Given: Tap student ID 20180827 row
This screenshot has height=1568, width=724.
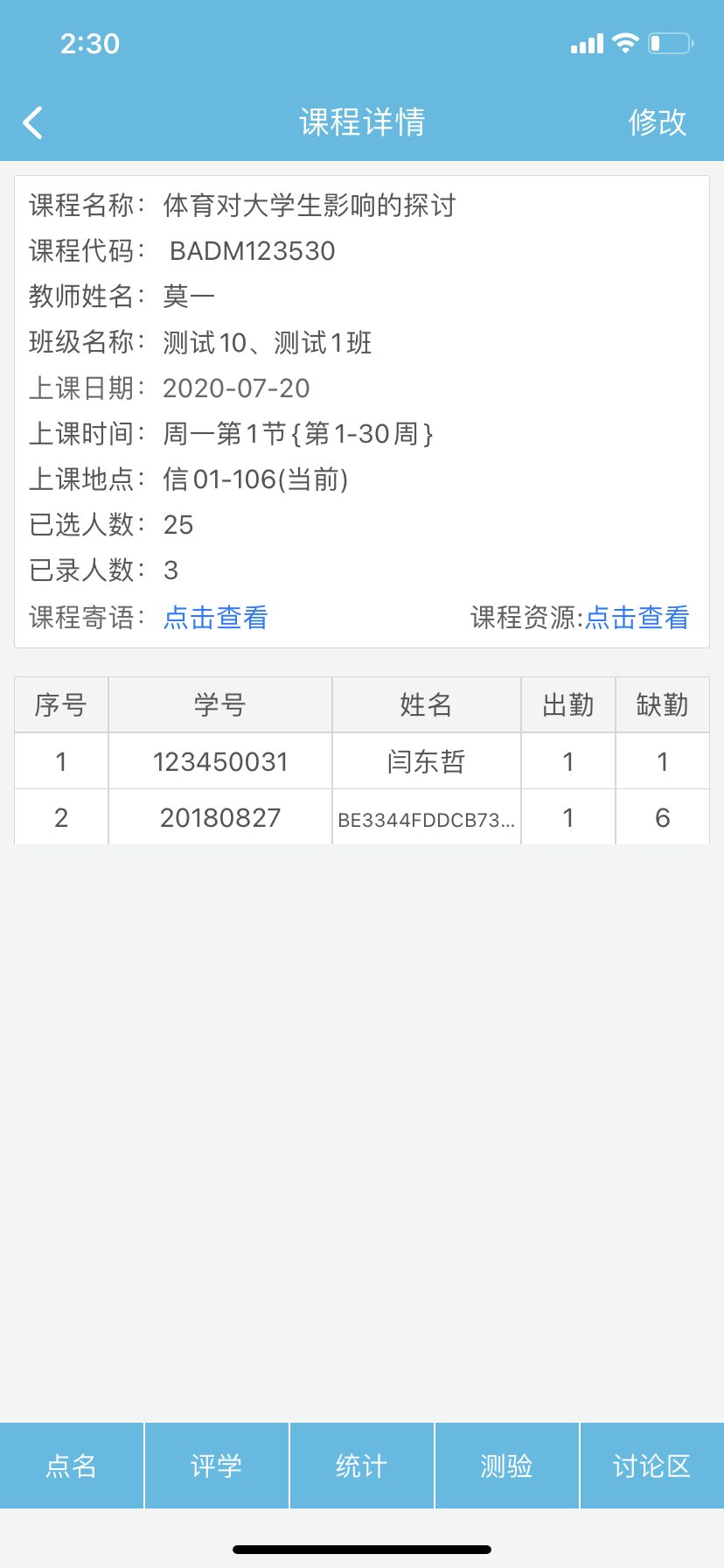Looking at the screenshot, I should pyautogui.click(x=219, y=816).
